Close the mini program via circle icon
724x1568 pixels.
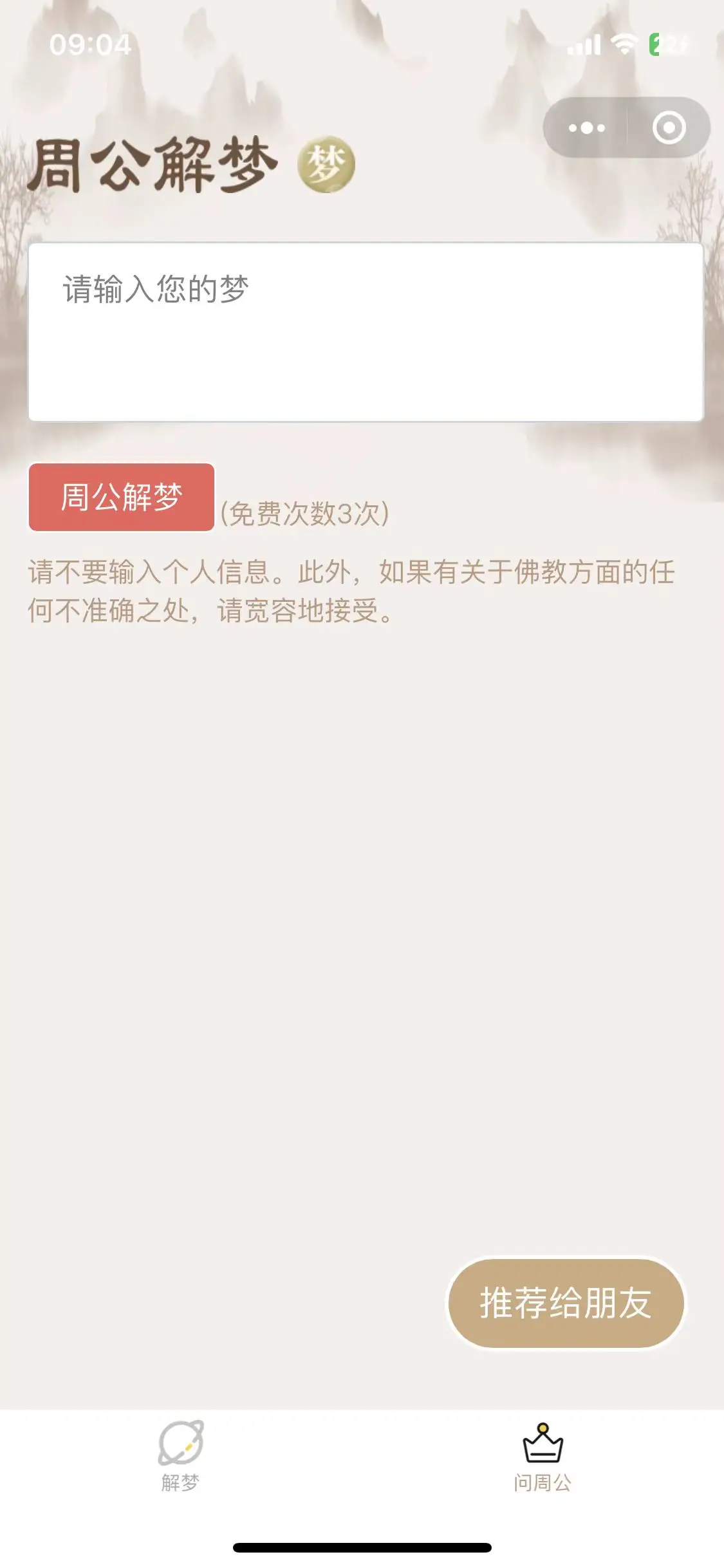[669, 127]
